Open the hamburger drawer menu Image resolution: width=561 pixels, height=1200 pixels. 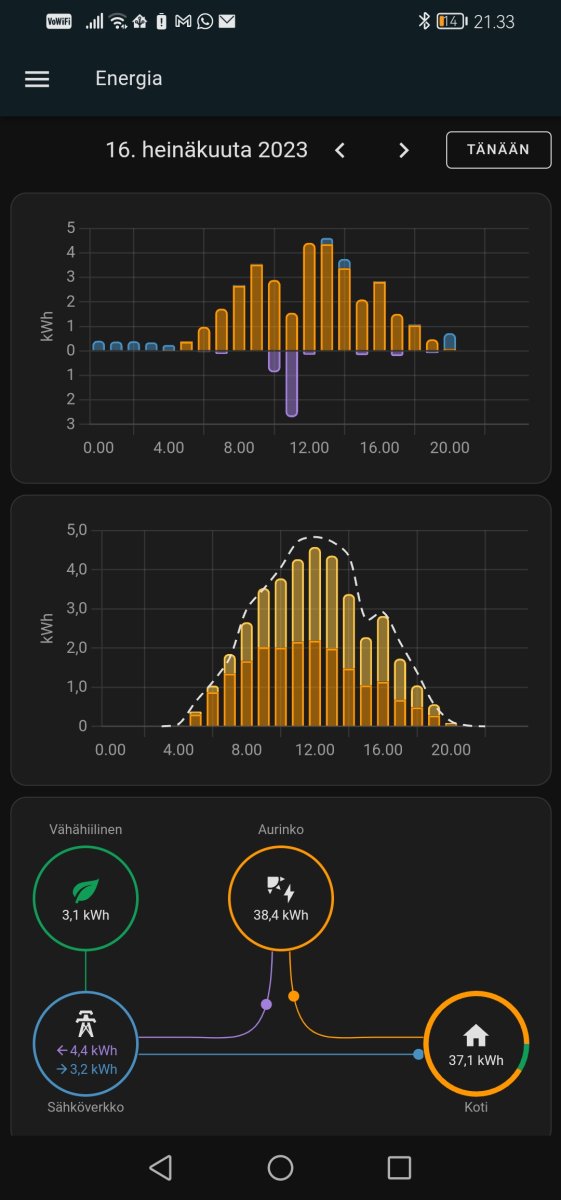[37, 79]
